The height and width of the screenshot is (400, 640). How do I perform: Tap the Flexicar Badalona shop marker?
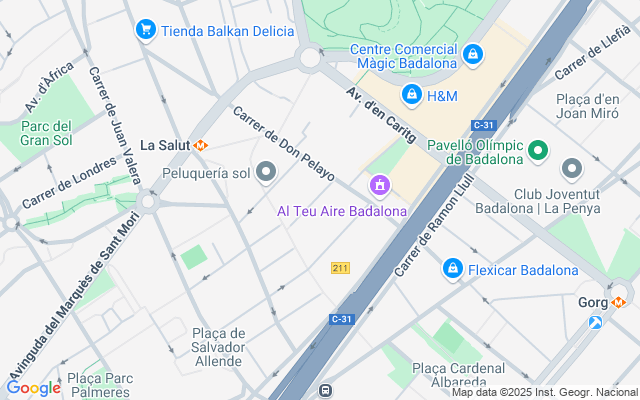point(453,270)
